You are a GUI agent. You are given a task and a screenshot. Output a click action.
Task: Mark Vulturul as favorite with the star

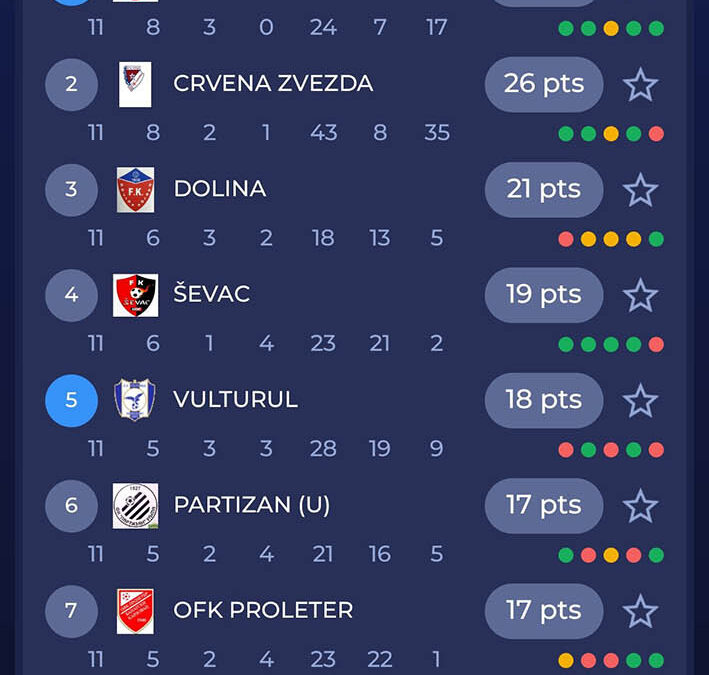point(640,400)
